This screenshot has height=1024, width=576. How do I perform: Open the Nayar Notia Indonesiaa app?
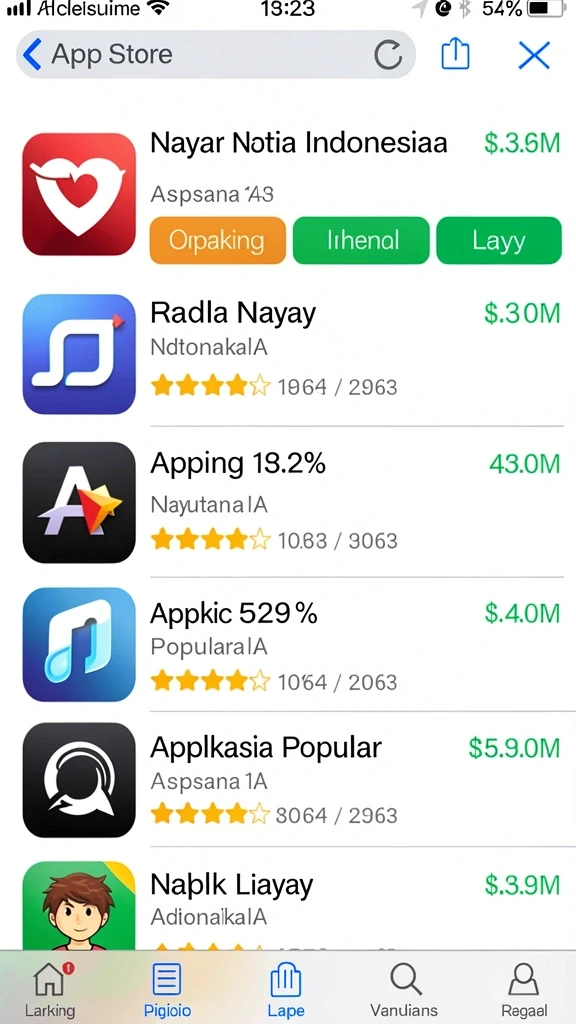click(x=291, y=195)
